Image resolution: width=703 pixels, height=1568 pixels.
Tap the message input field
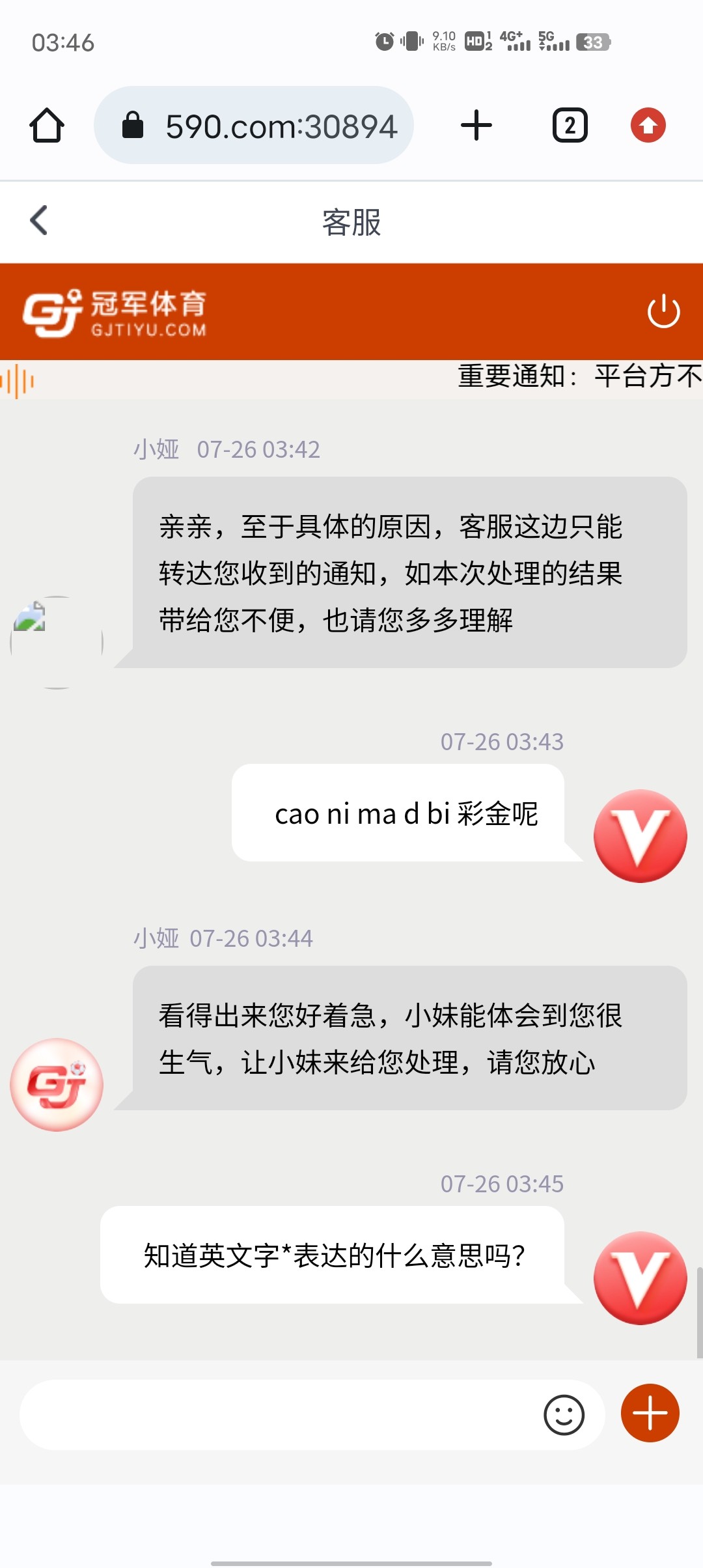pos(273,1414)
